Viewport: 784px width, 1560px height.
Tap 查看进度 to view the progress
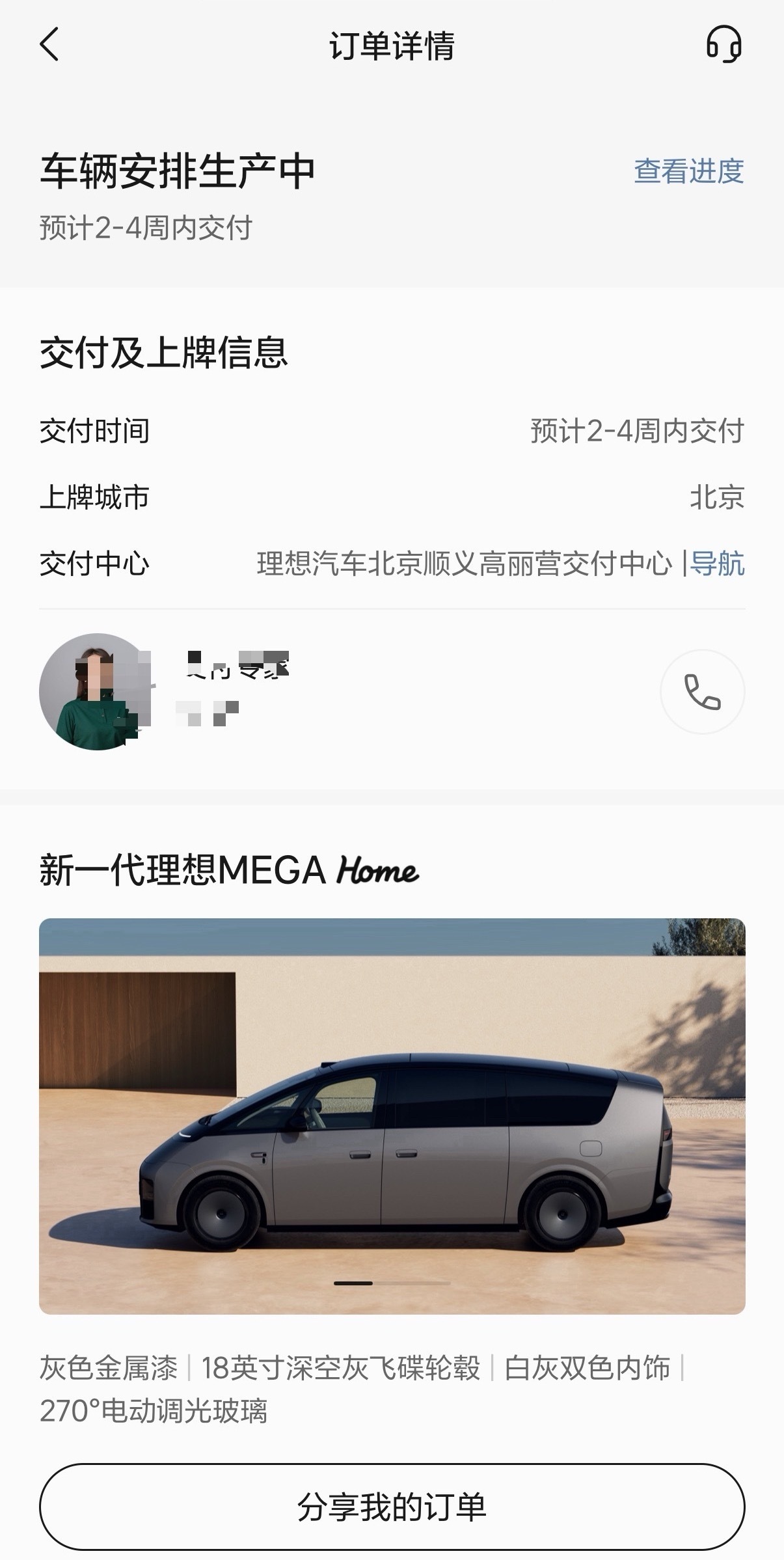pyautogui.click(x=689, y=171)
